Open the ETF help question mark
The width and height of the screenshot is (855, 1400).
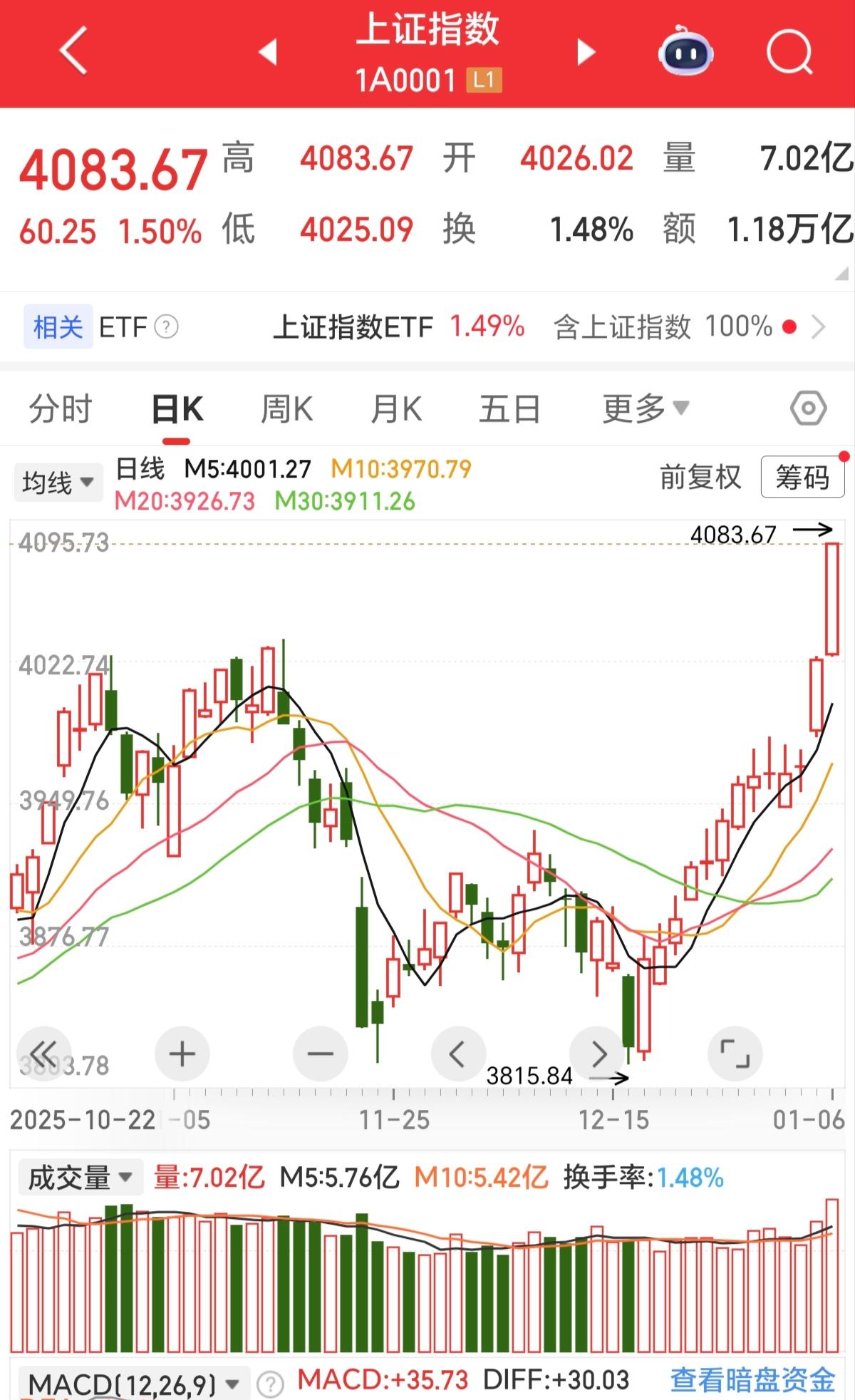pos(165,327)
